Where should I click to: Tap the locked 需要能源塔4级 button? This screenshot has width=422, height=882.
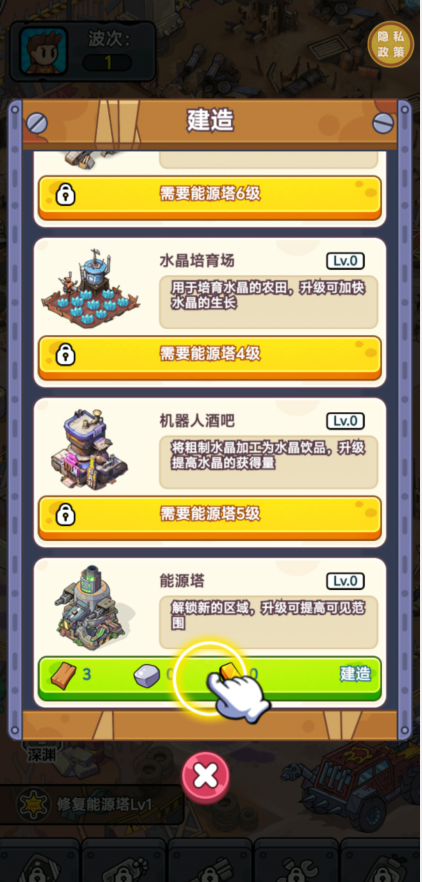[209, 357]
